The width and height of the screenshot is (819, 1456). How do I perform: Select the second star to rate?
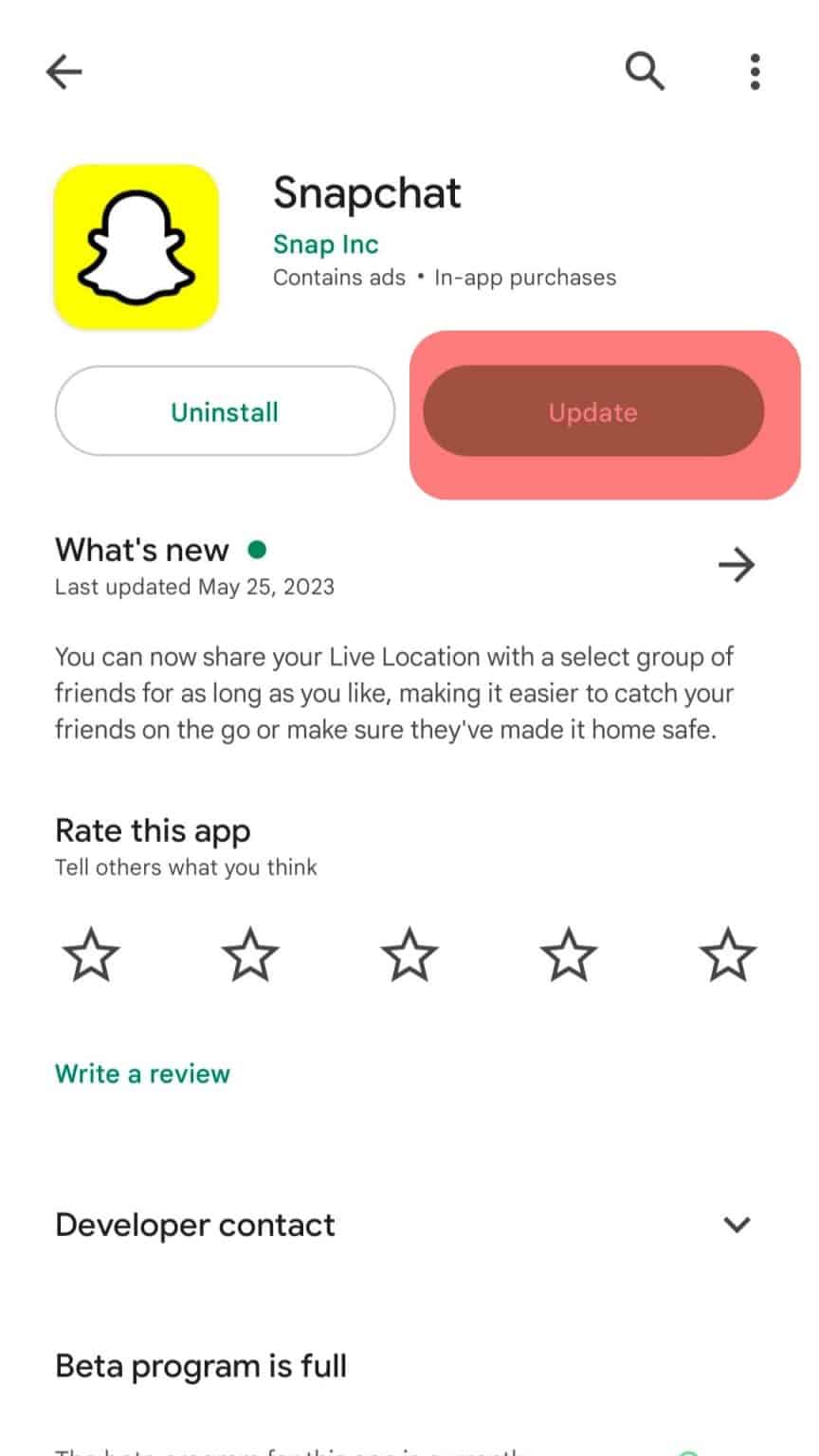click(250, 955)
